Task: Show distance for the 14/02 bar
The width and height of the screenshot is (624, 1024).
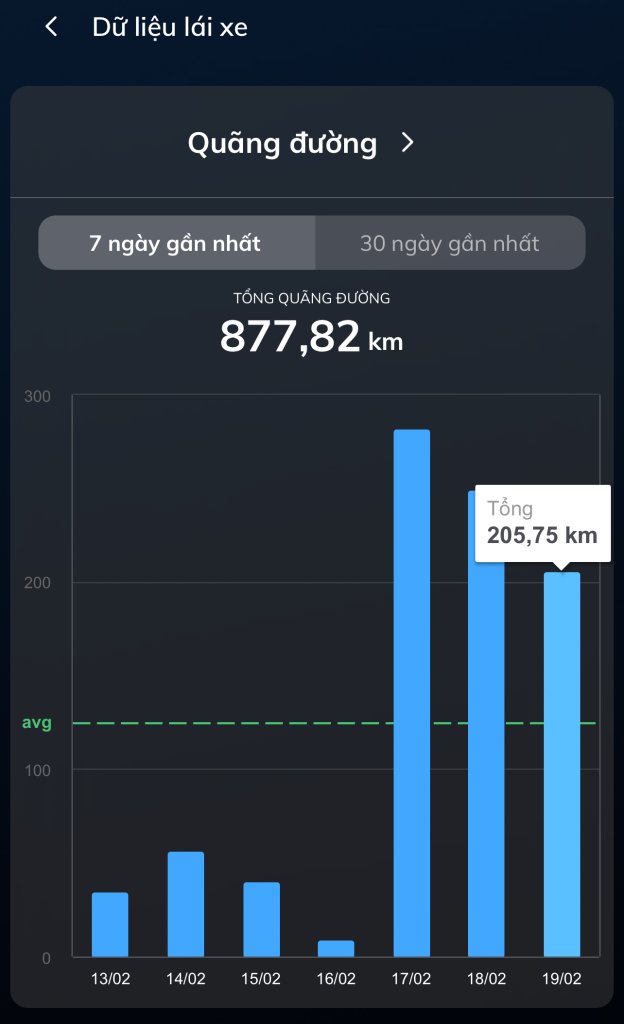Action: [x=186, y=904]
